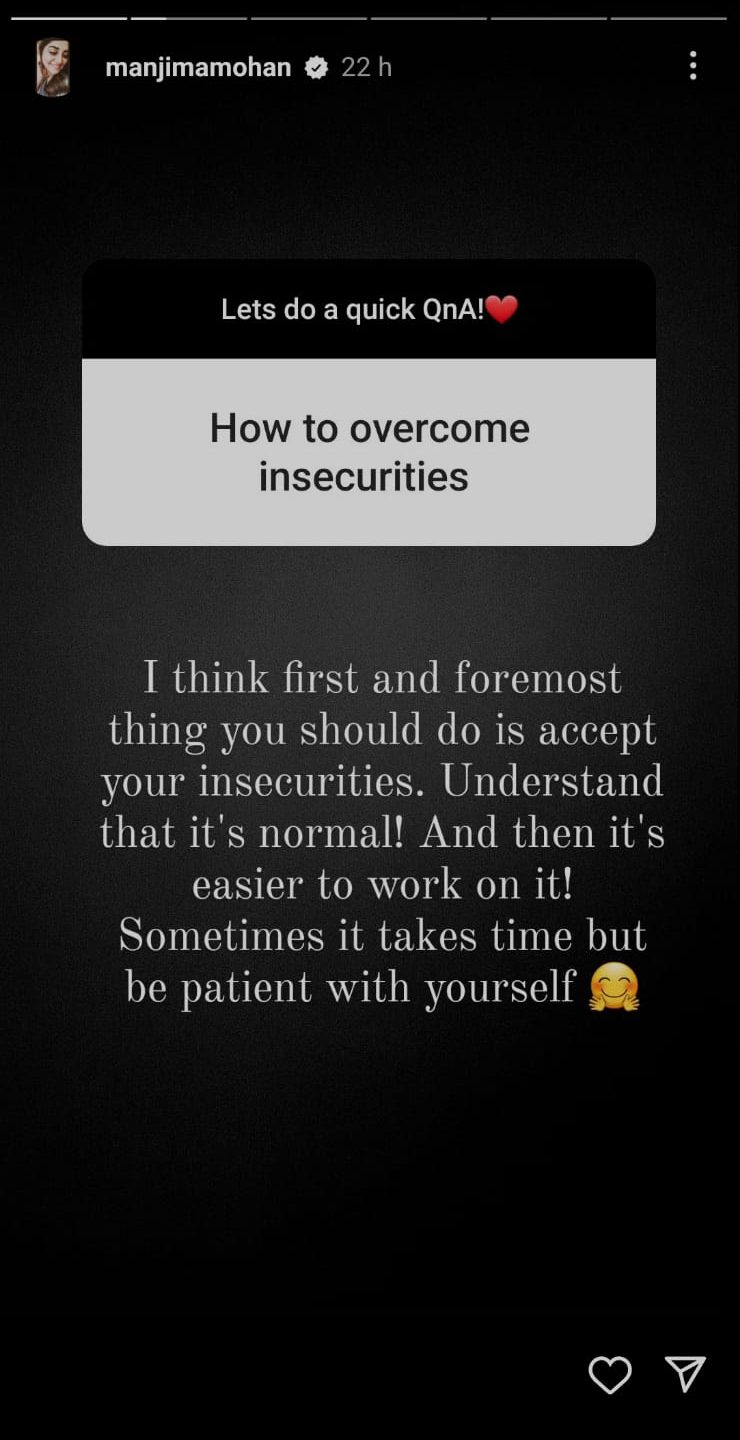Open the three-dot overflow menu

tap(693, 67)
